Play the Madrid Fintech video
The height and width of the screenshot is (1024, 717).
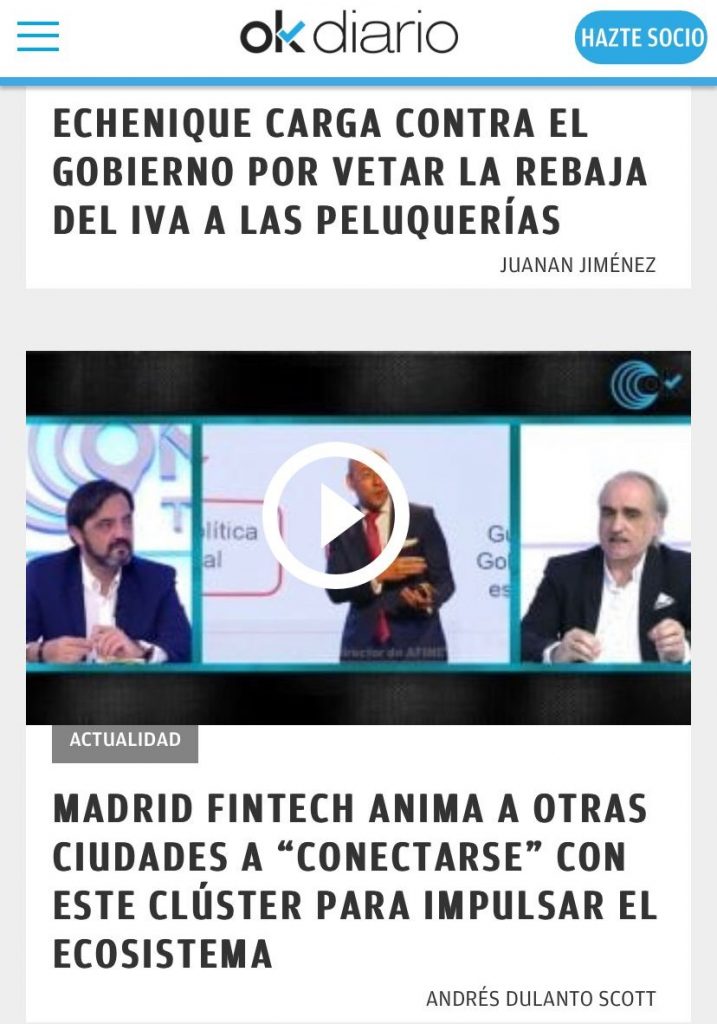(336, 515)
